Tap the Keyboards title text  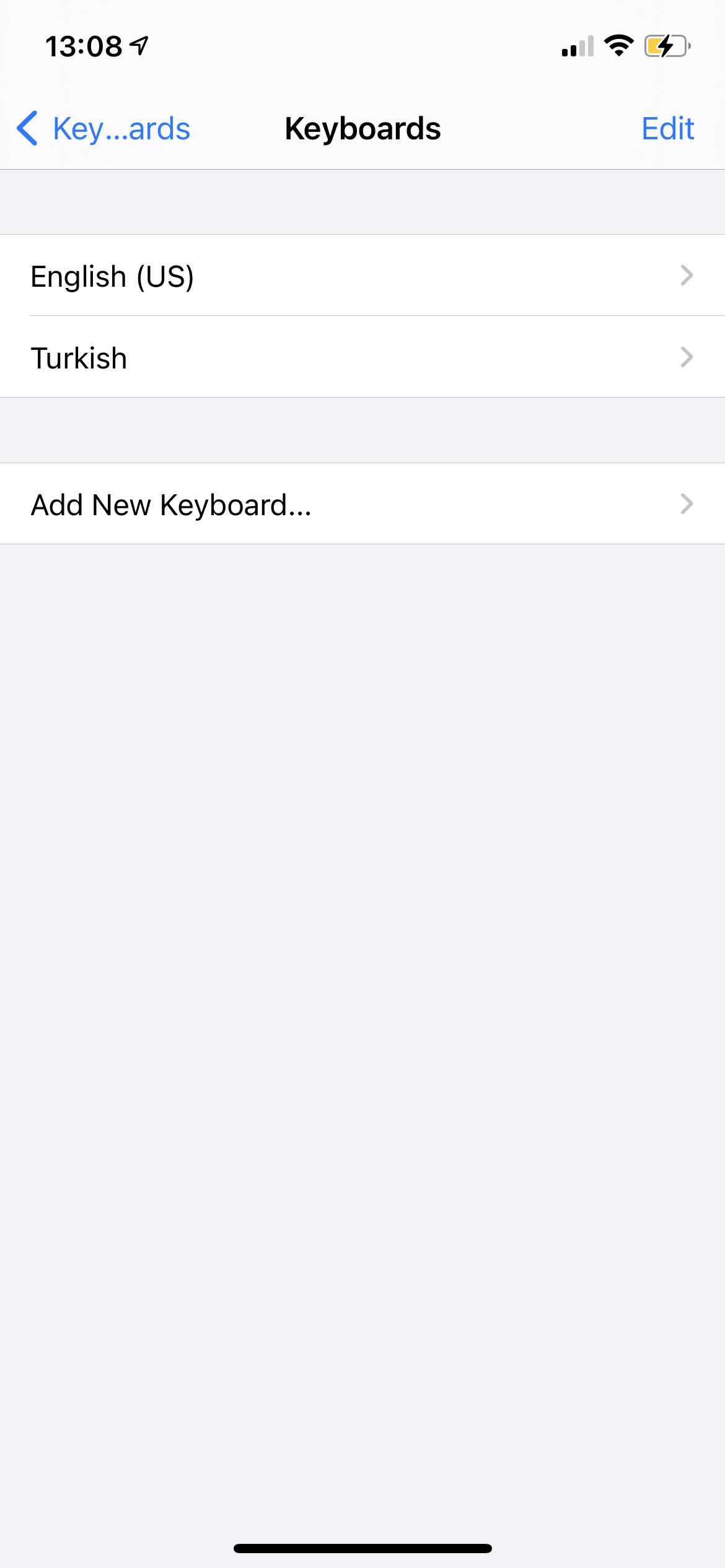(362, 128)
